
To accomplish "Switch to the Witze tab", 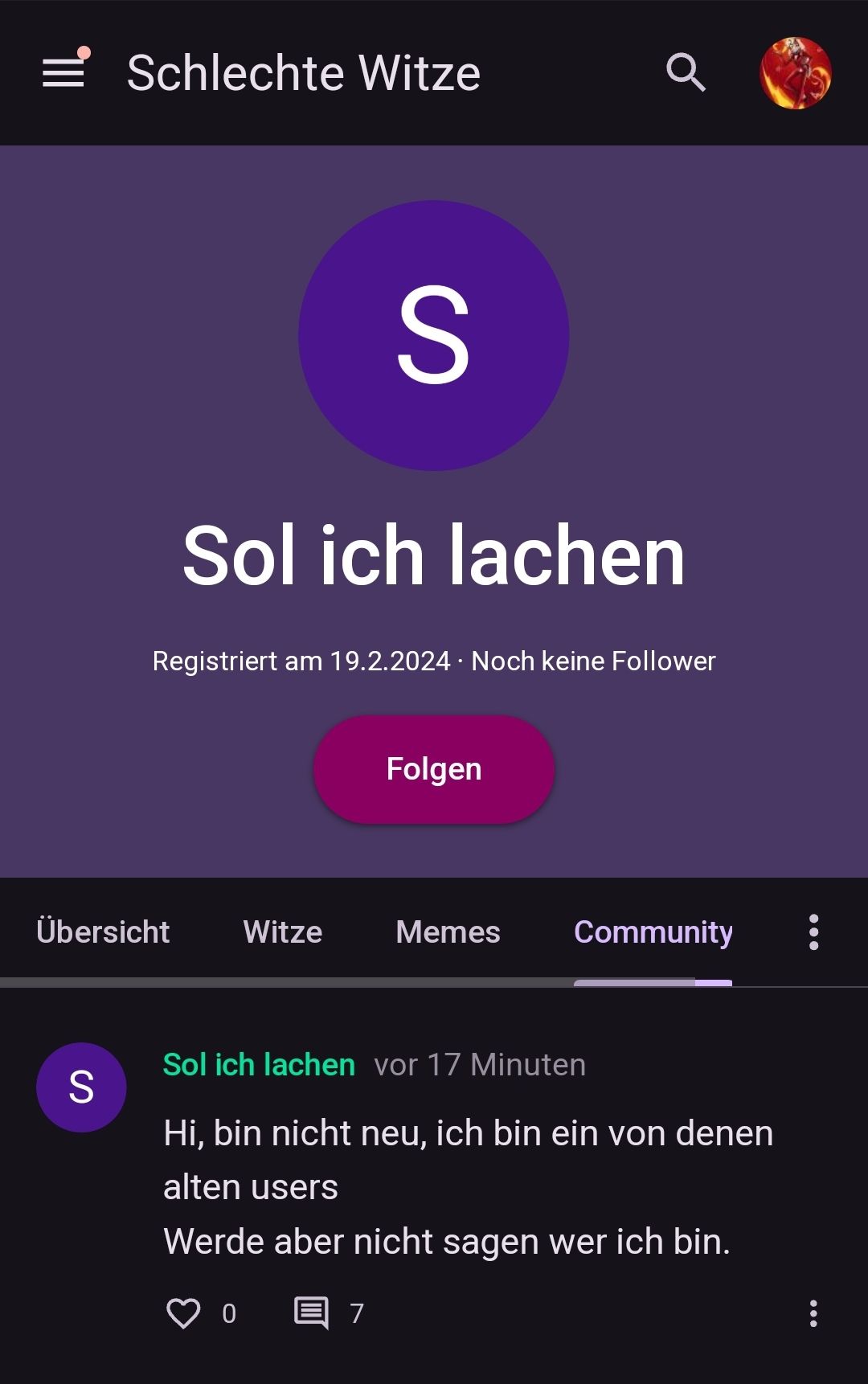I will [x=283, y=932].
